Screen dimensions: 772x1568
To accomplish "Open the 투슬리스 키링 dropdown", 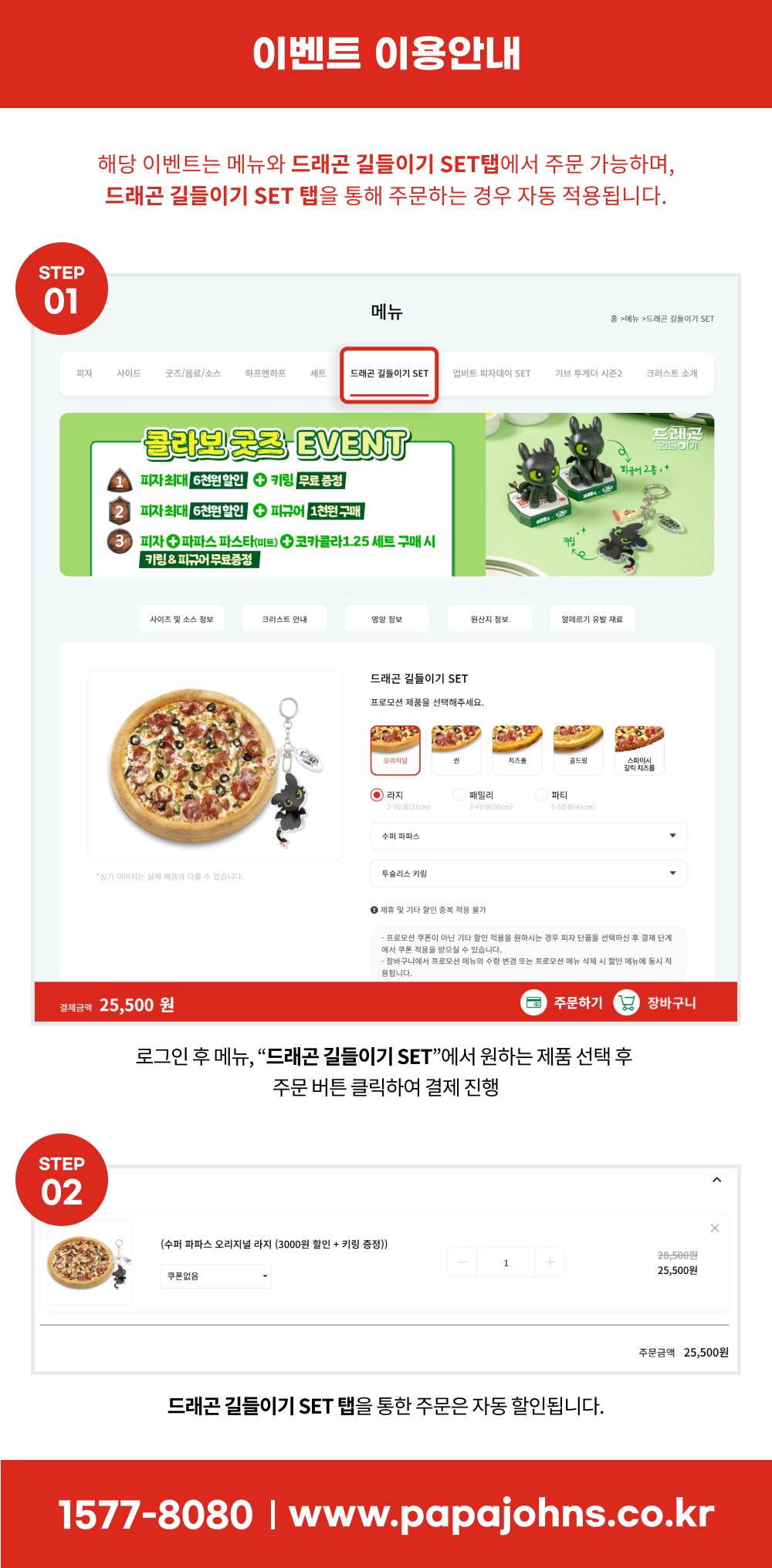I will (527, 874).
